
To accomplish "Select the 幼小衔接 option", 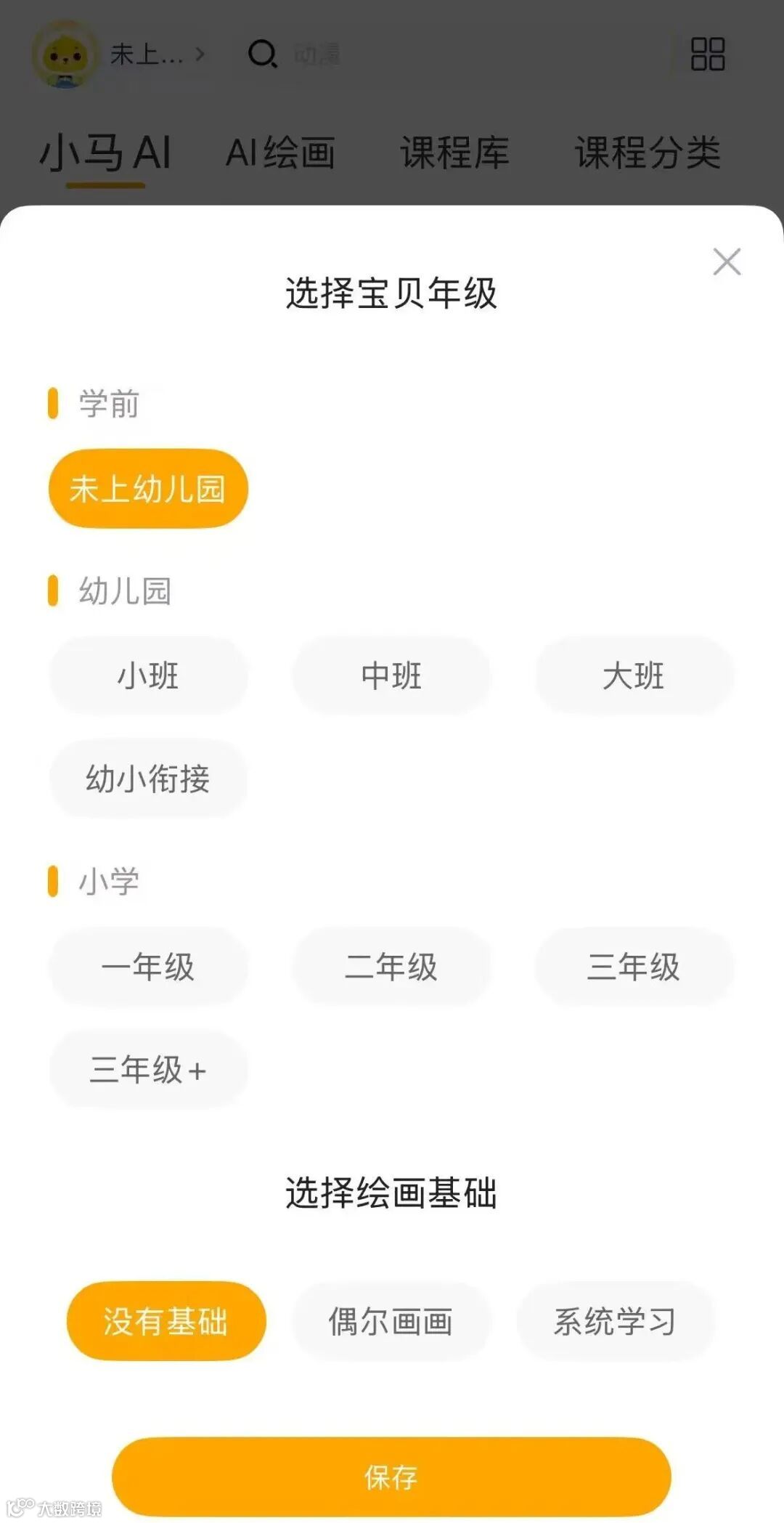I will [x=147, y=778].
